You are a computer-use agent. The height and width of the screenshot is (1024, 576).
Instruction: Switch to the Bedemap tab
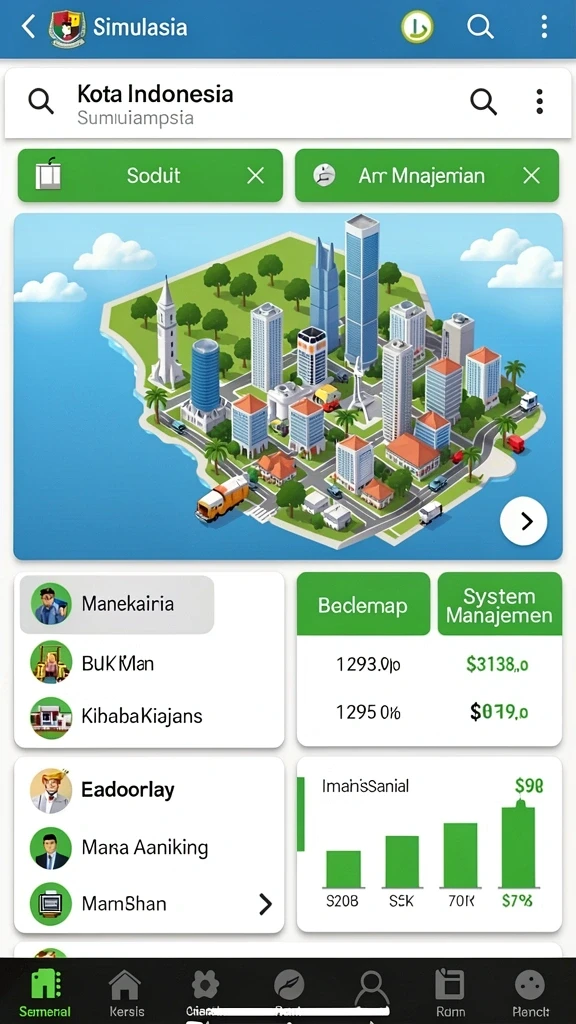tap(363, 604)
